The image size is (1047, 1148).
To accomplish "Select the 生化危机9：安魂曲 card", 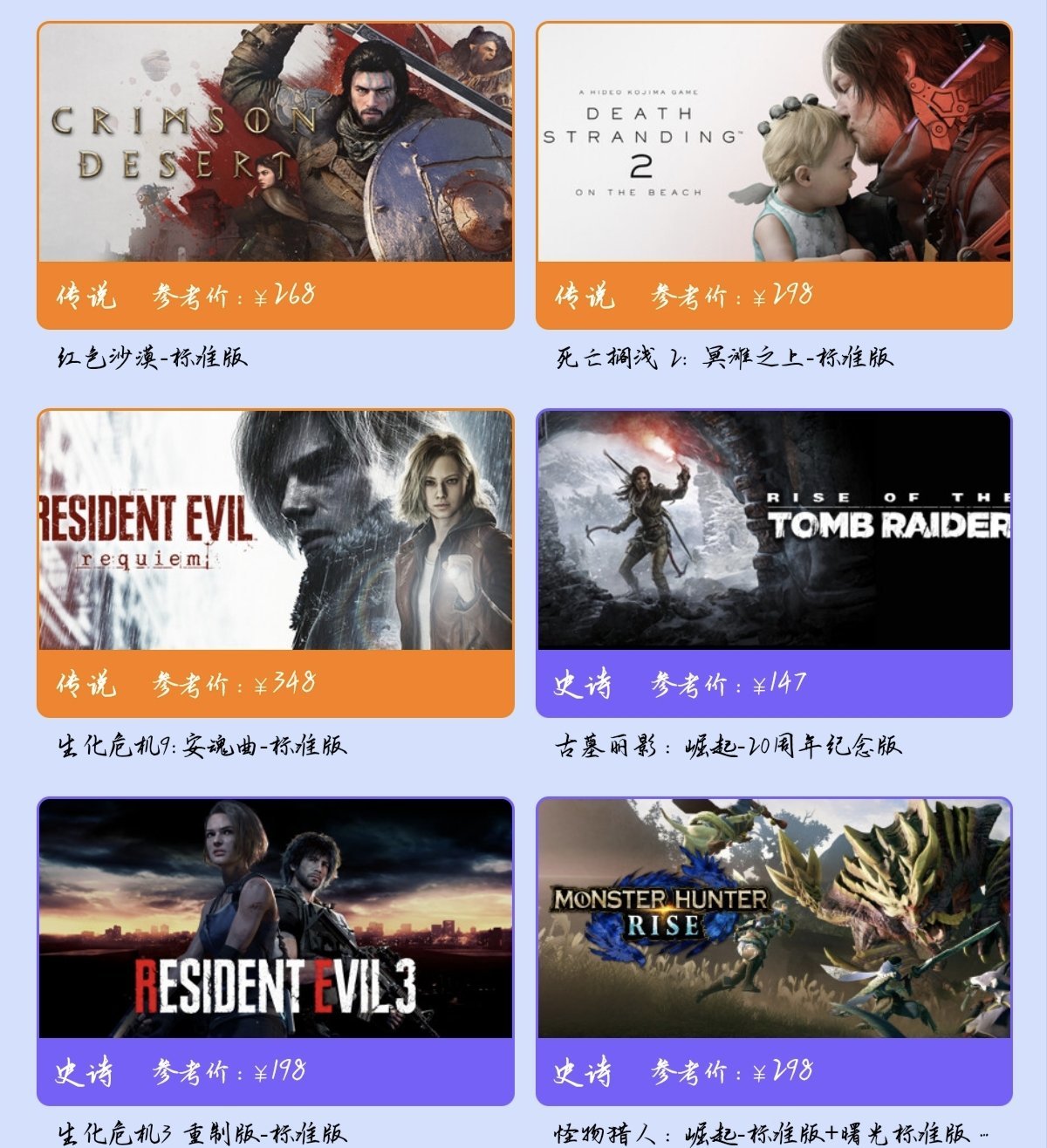I will [275, 531].
